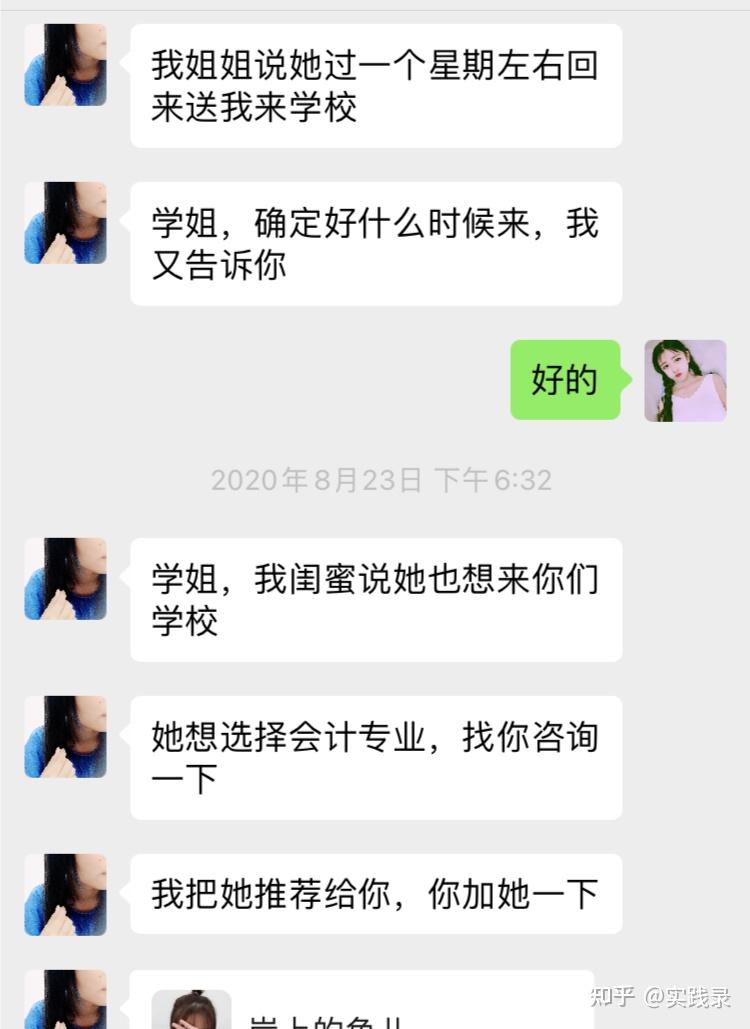Tap avatar beside "学姐，我闺蜜说她也想来" message
The height and width of the screenshot is (1029, 750).
coord(65,579)
